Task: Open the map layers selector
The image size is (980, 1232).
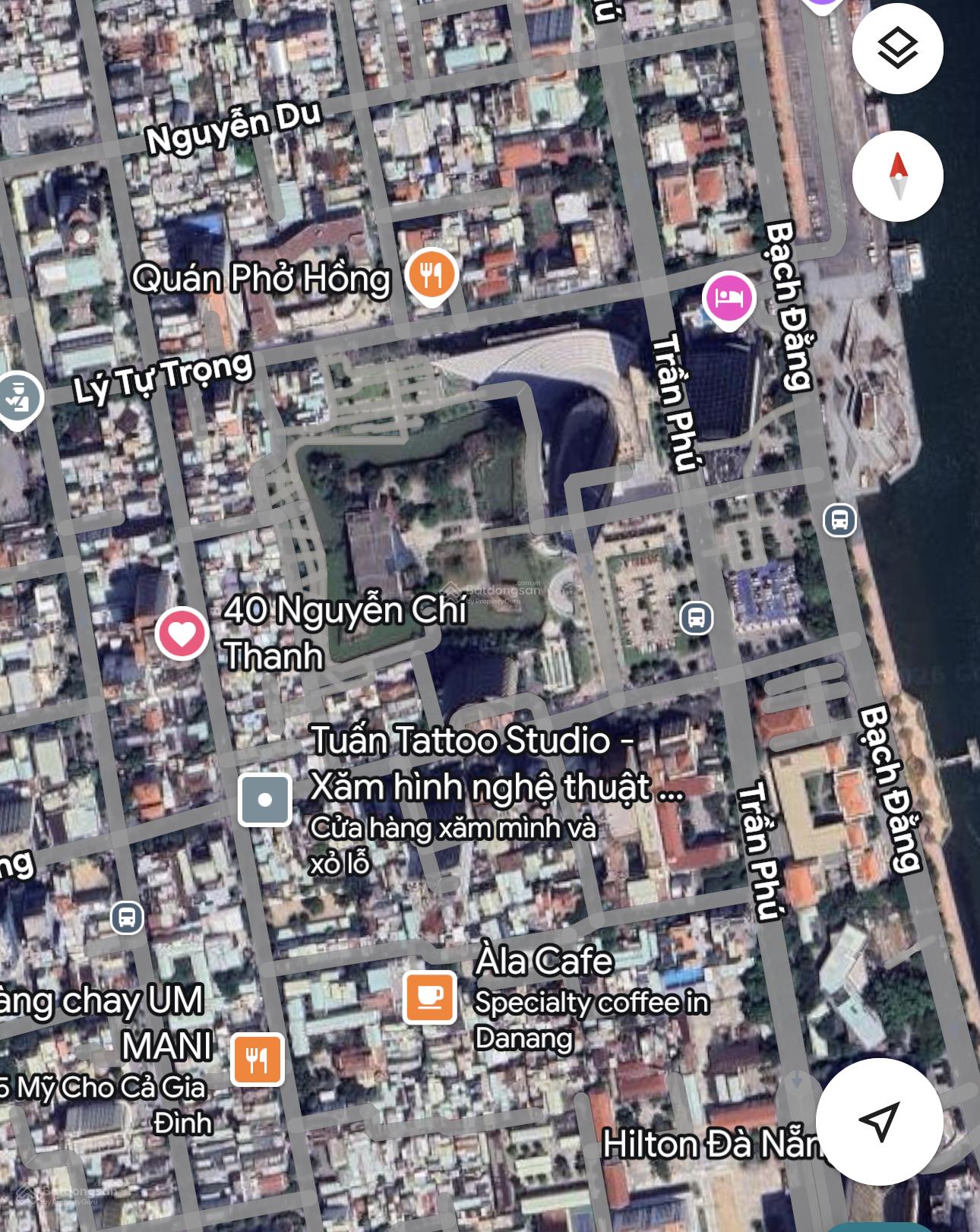Action: tap(897, 49)
